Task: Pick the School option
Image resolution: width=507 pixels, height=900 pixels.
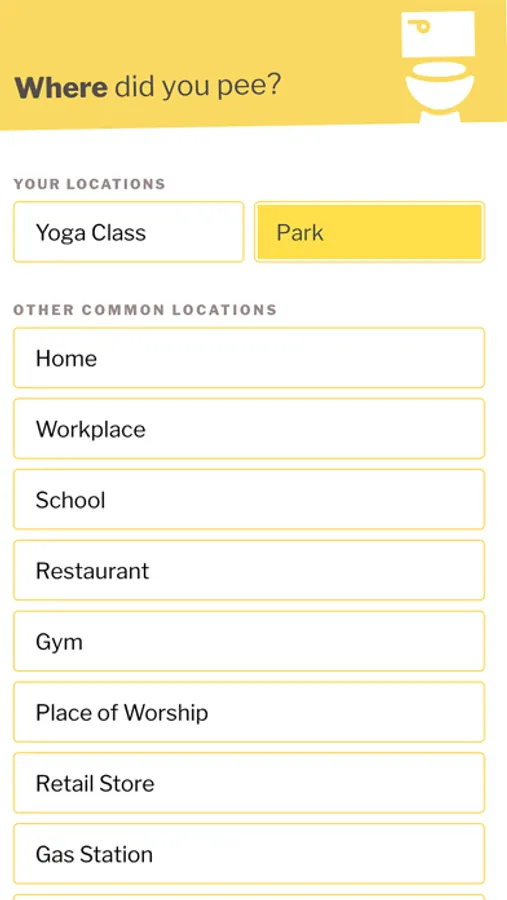Action: pos(249,499)
